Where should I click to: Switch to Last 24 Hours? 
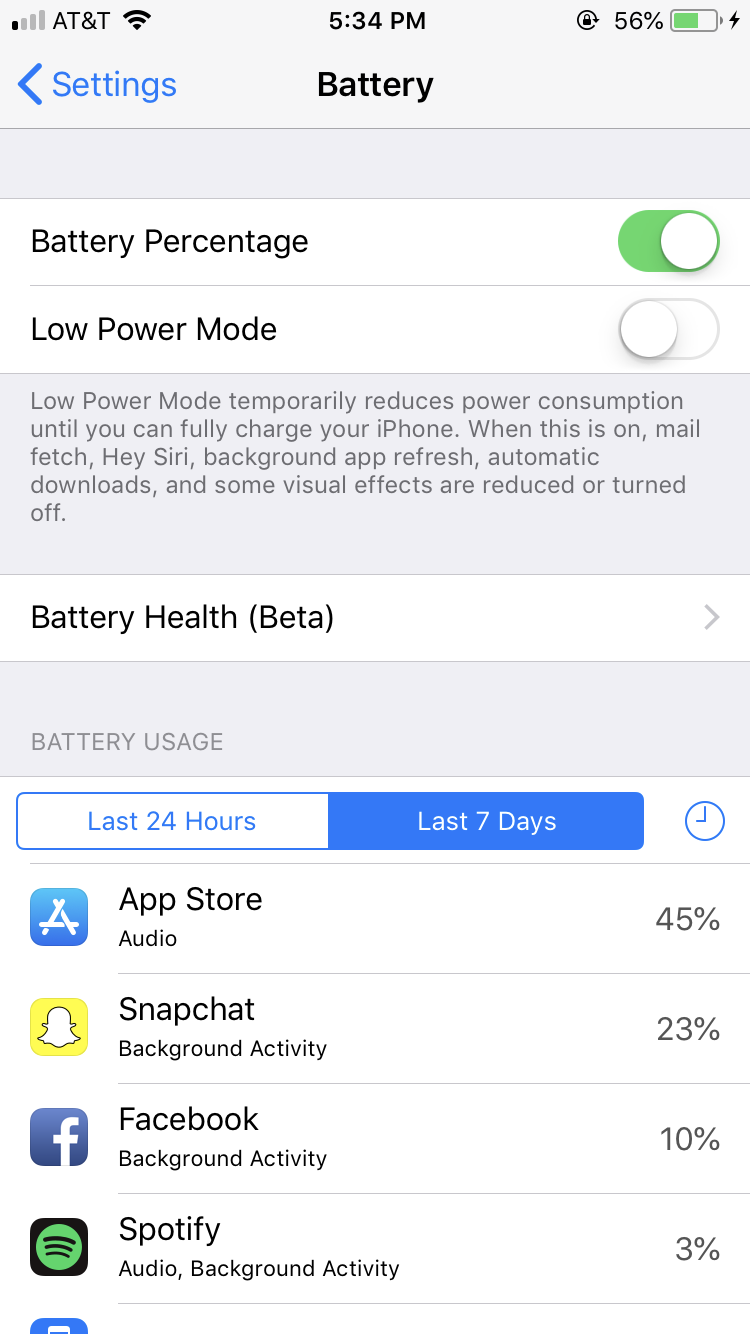pos(172,821)
